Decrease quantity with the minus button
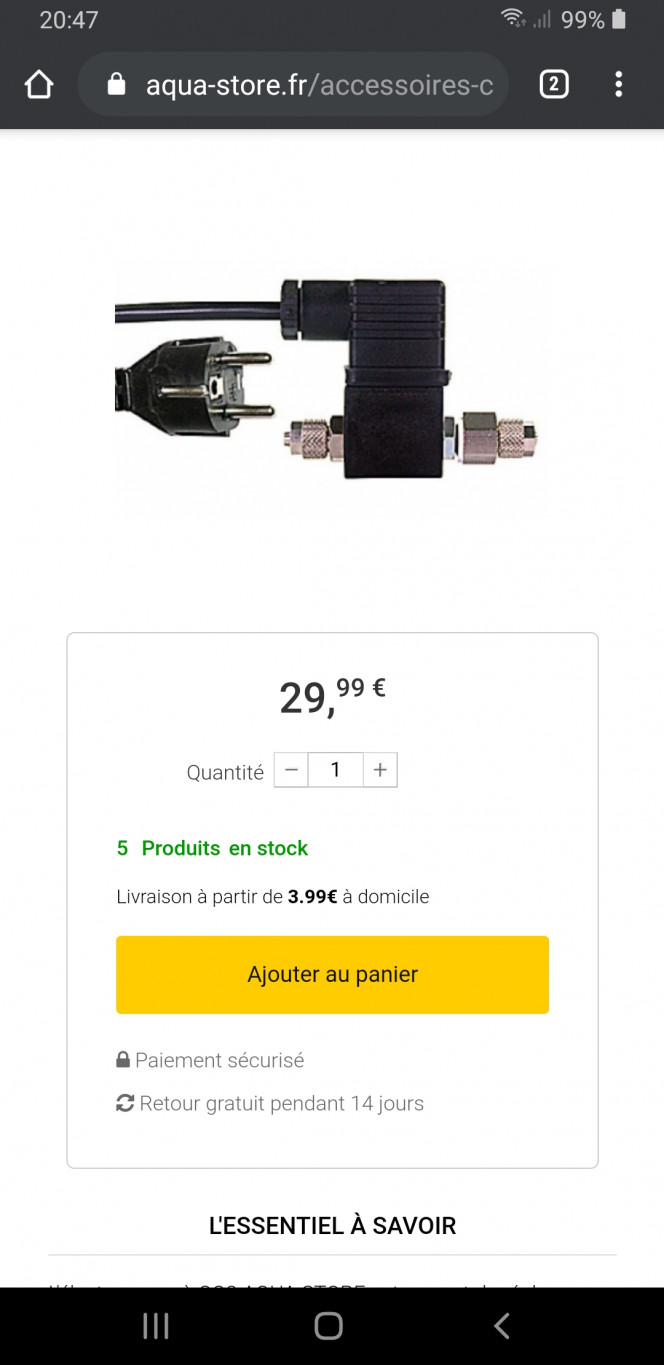 (x=291, y=770)
